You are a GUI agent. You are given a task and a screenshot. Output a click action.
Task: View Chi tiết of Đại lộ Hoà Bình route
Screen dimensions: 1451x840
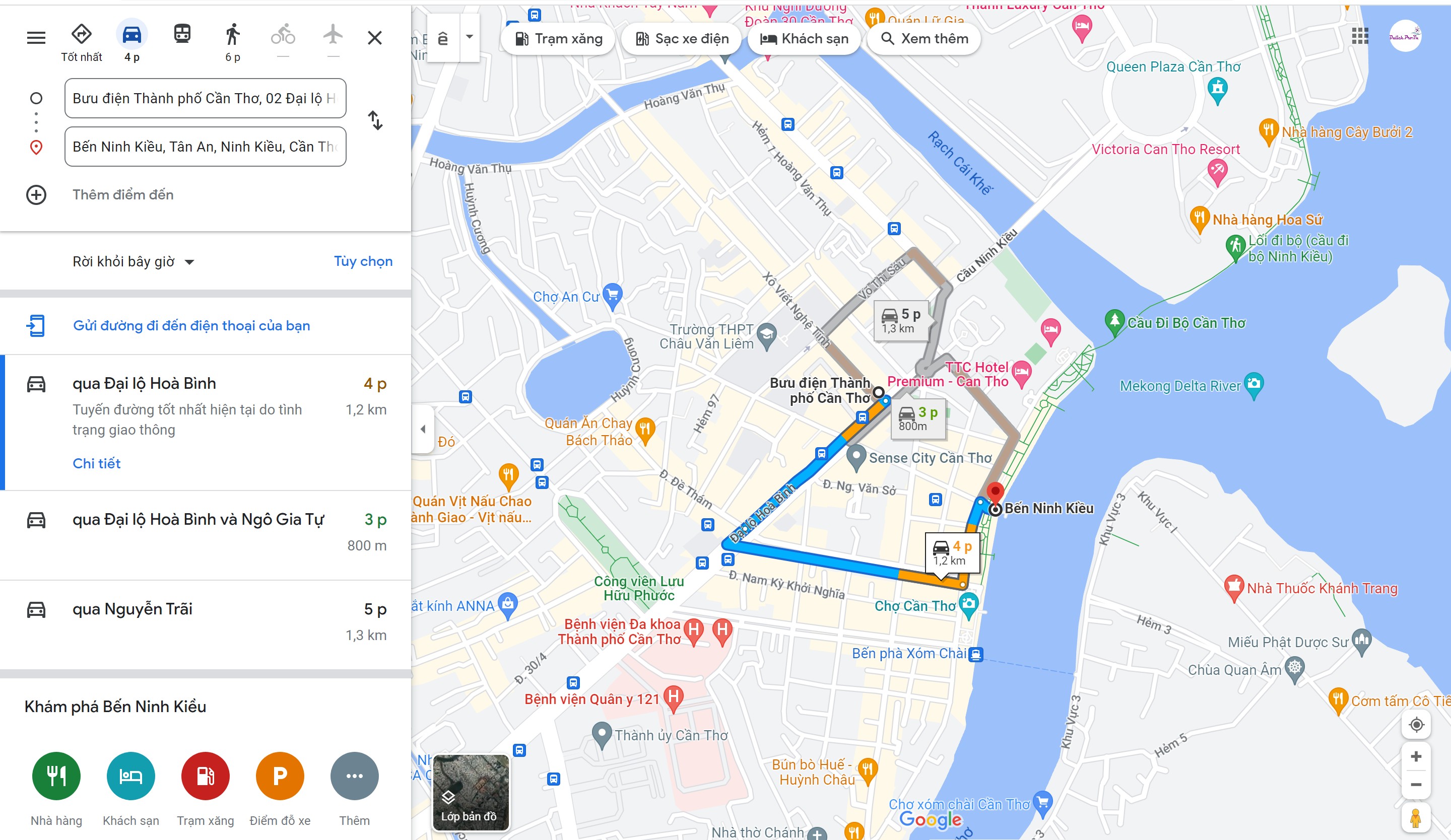tap(96, 463)
